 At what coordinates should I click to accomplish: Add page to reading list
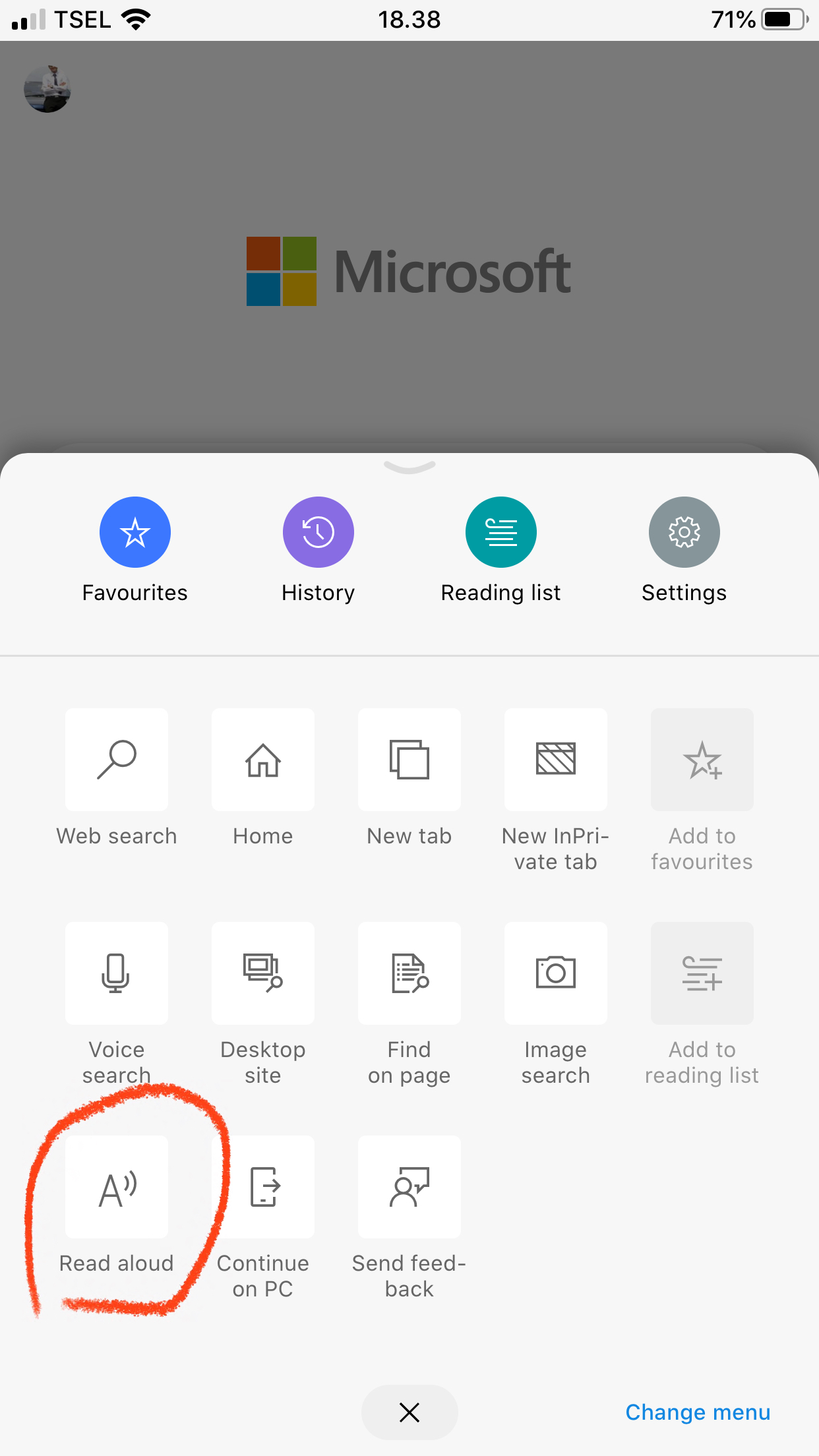coord(702,973)
